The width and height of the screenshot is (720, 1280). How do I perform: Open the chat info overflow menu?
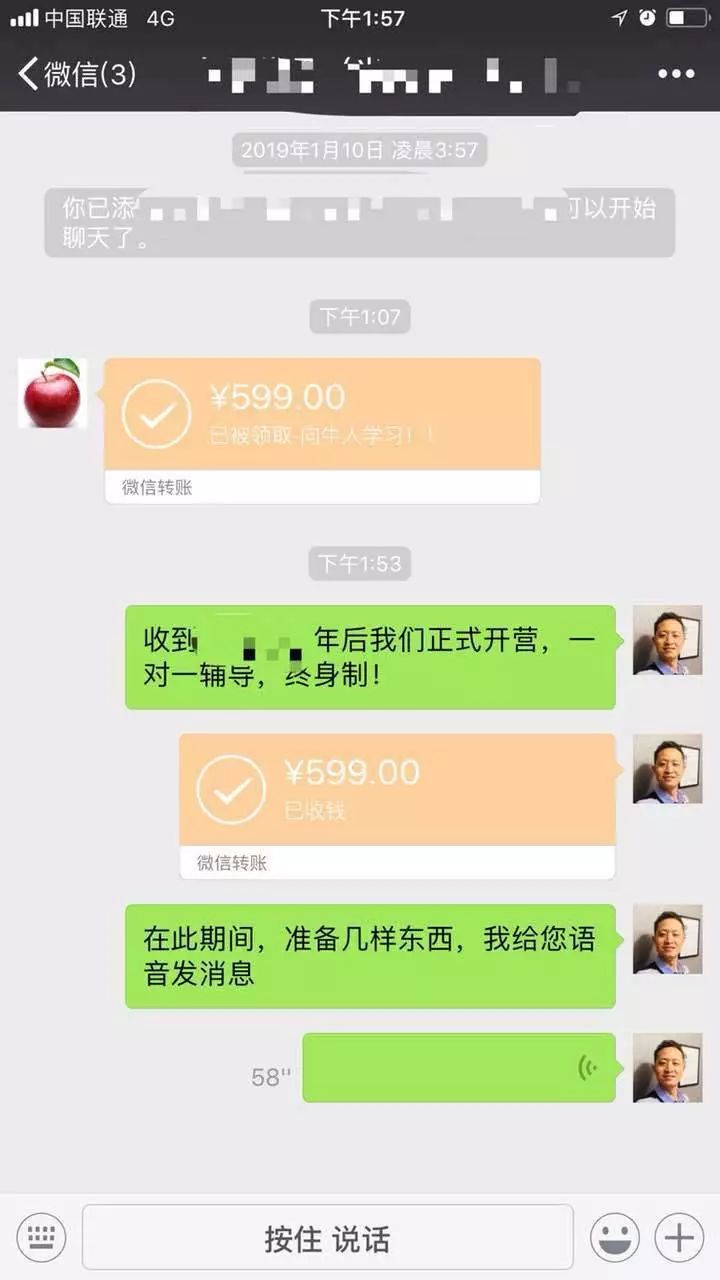tap(676, 74)
